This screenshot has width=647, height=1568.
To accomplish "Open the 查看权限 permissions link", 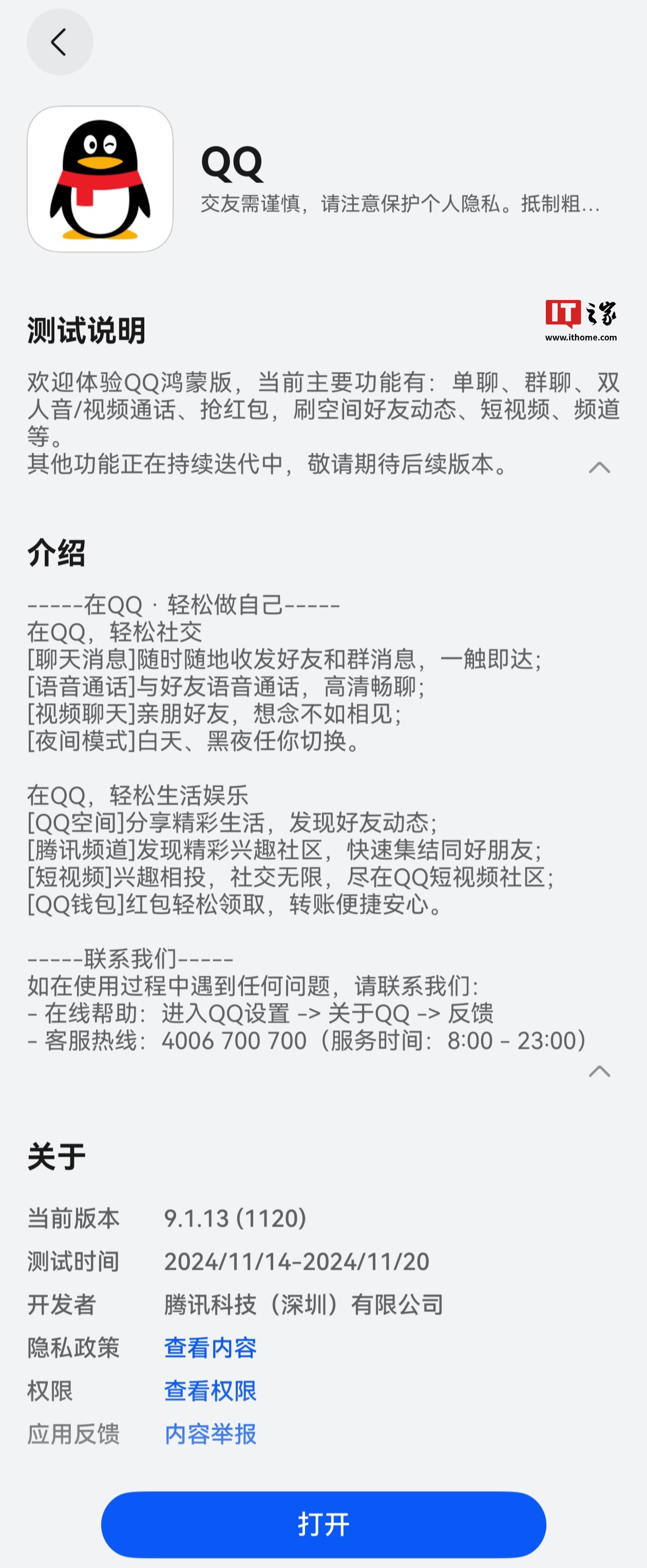I will pyautogui.click(x=210, y=1391).
